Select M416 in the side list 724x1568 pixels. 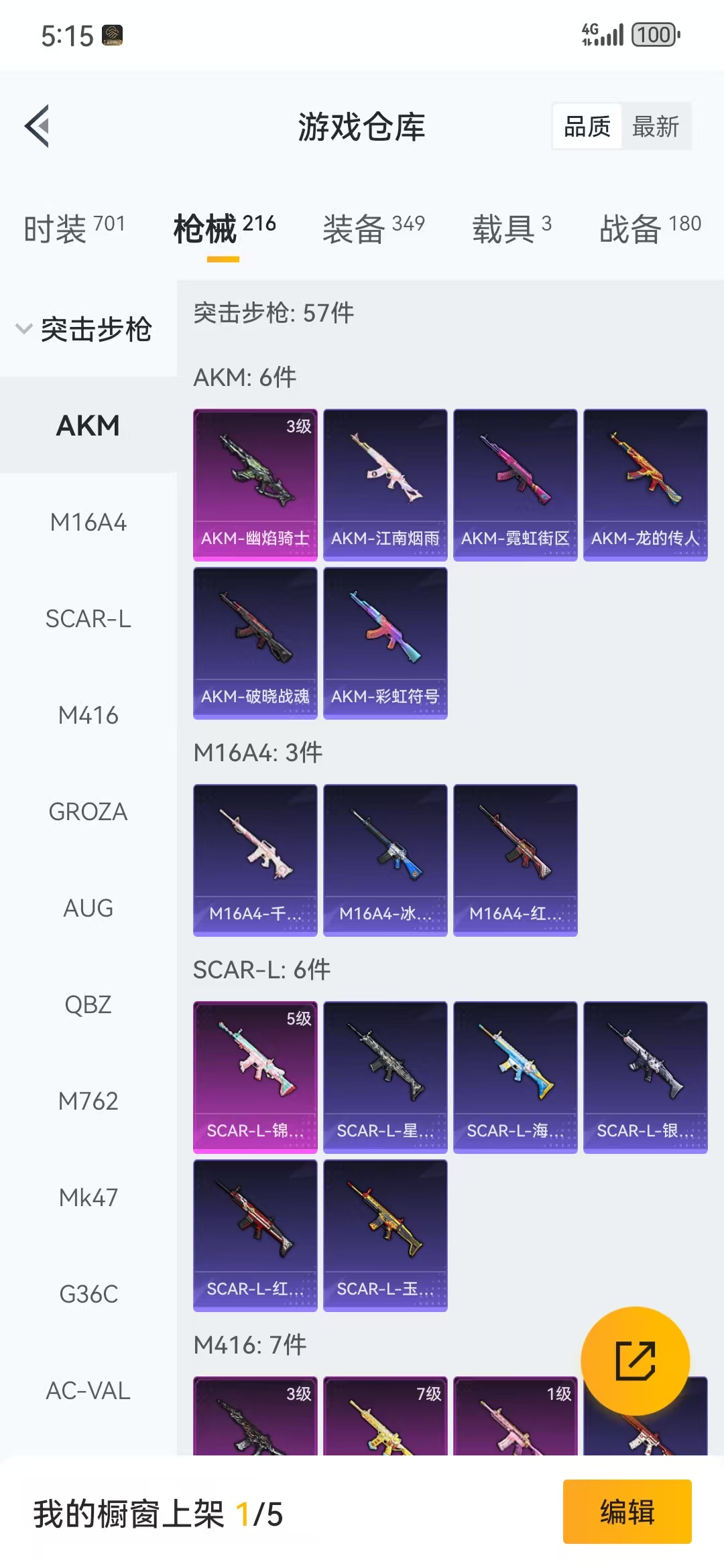coord(88,715)
